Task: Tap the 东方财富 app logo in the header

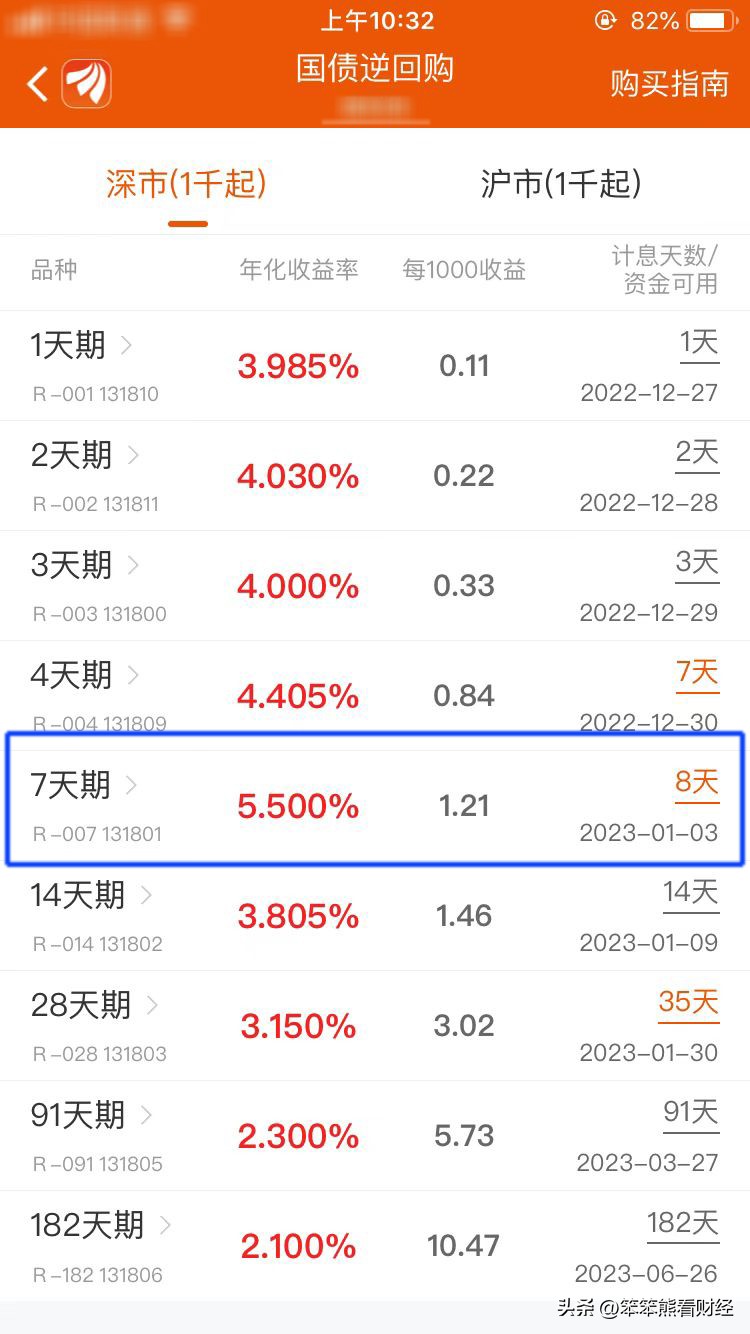Action: pyautogui.click(x=85, y=83)
